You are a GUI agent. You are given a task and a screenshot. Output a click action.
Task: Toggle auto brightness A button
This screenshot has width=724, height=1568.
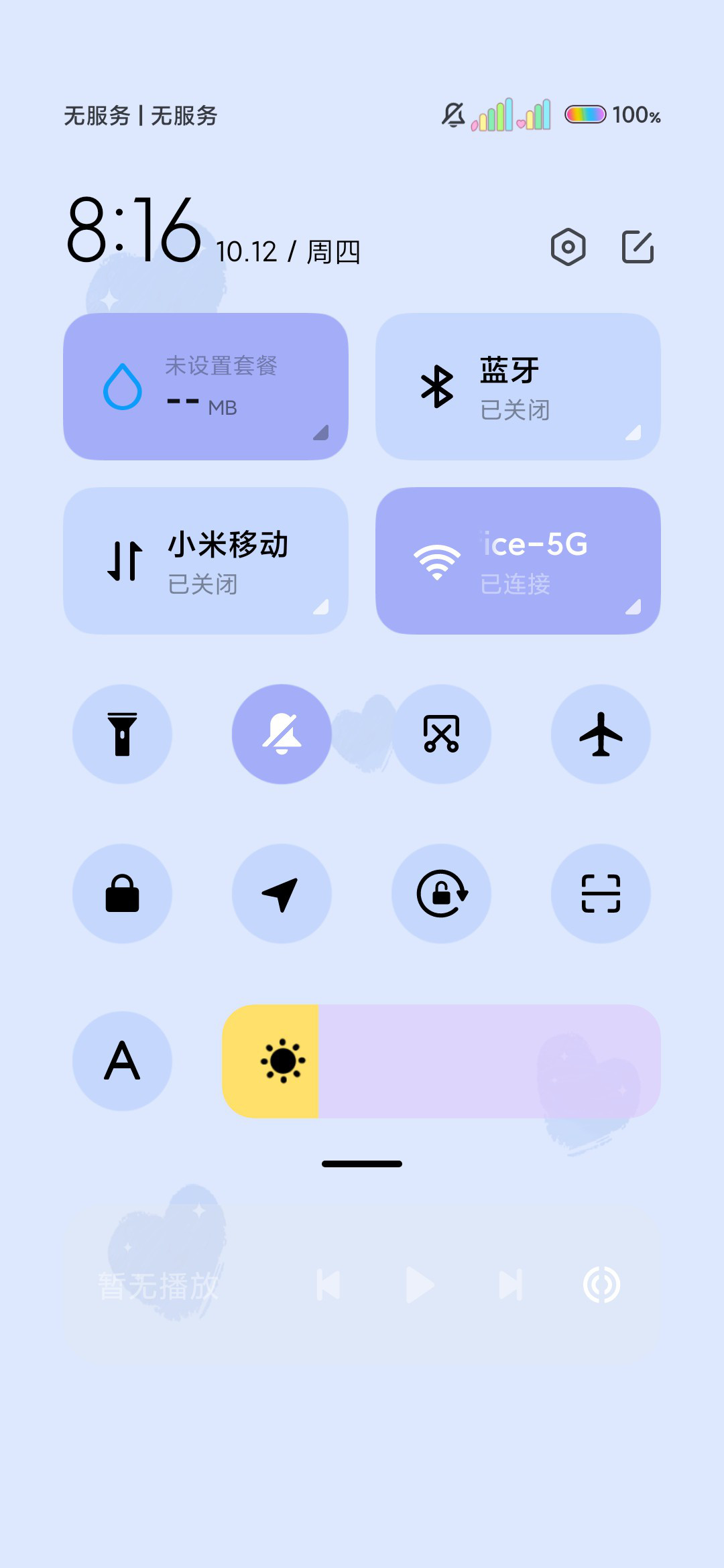[122, 1061]
